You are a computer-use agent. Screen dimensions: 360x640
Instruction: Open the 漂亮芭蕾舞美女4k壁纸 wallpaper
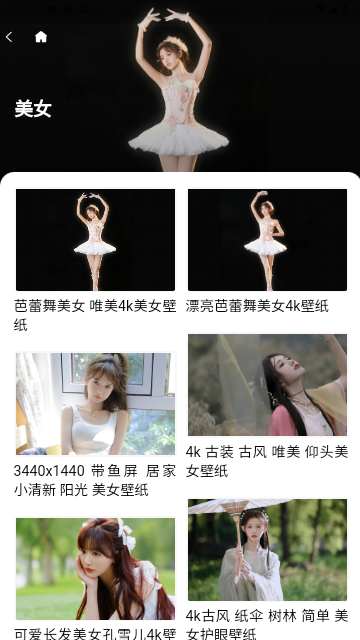267,240
